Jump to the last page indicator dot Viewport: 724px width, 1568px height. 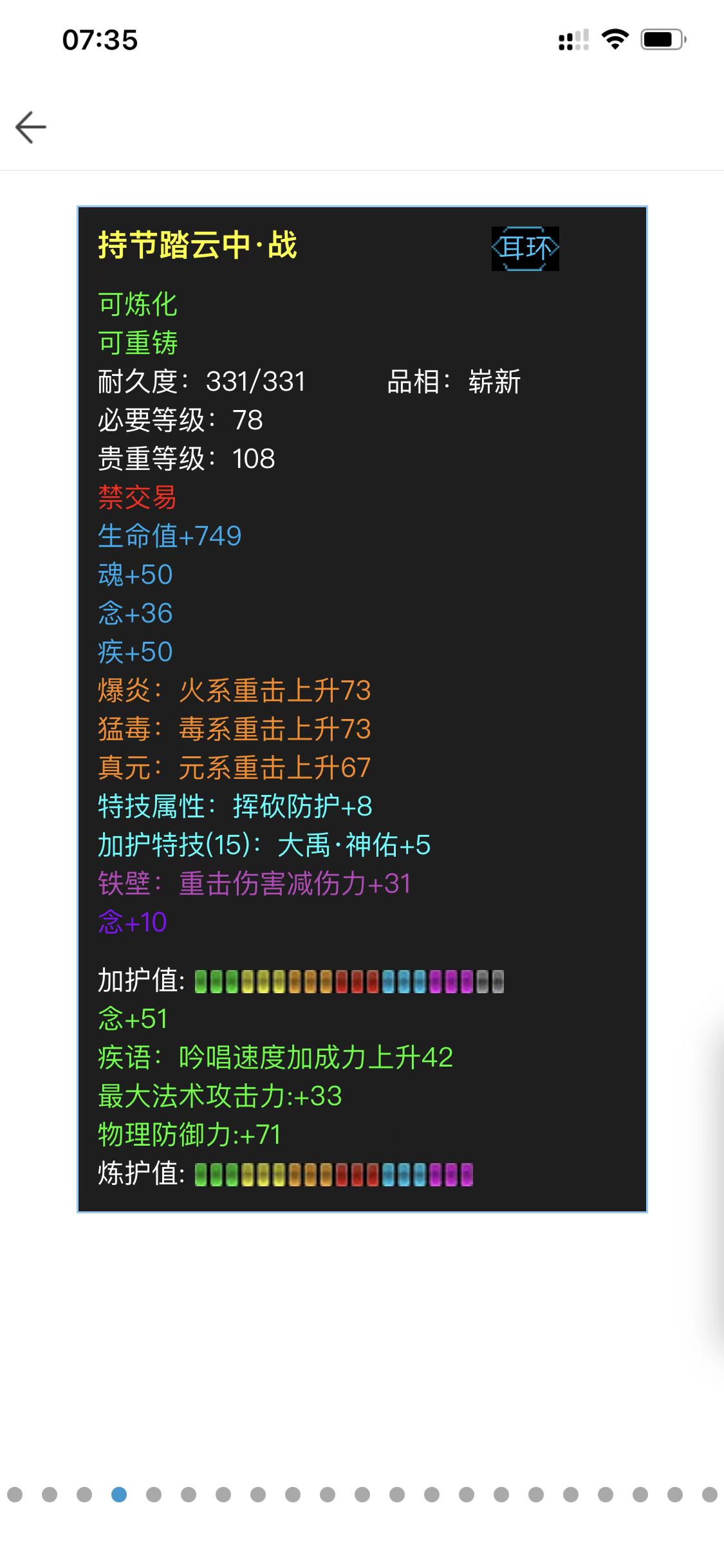click(710, 1494)
